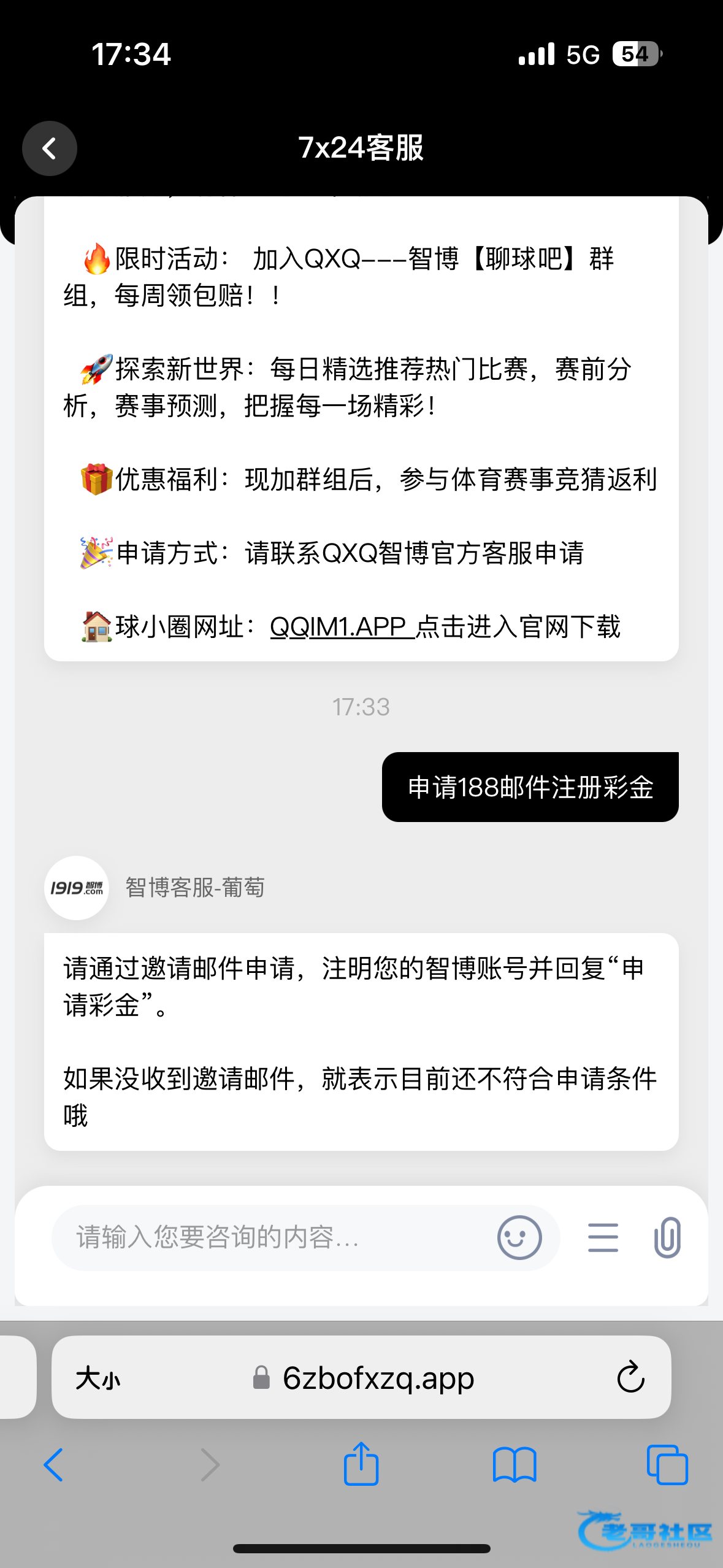This screenshot has width=723, height=1568.
Task: Show open Safari tabs
Action: (x=667, y=1465)
